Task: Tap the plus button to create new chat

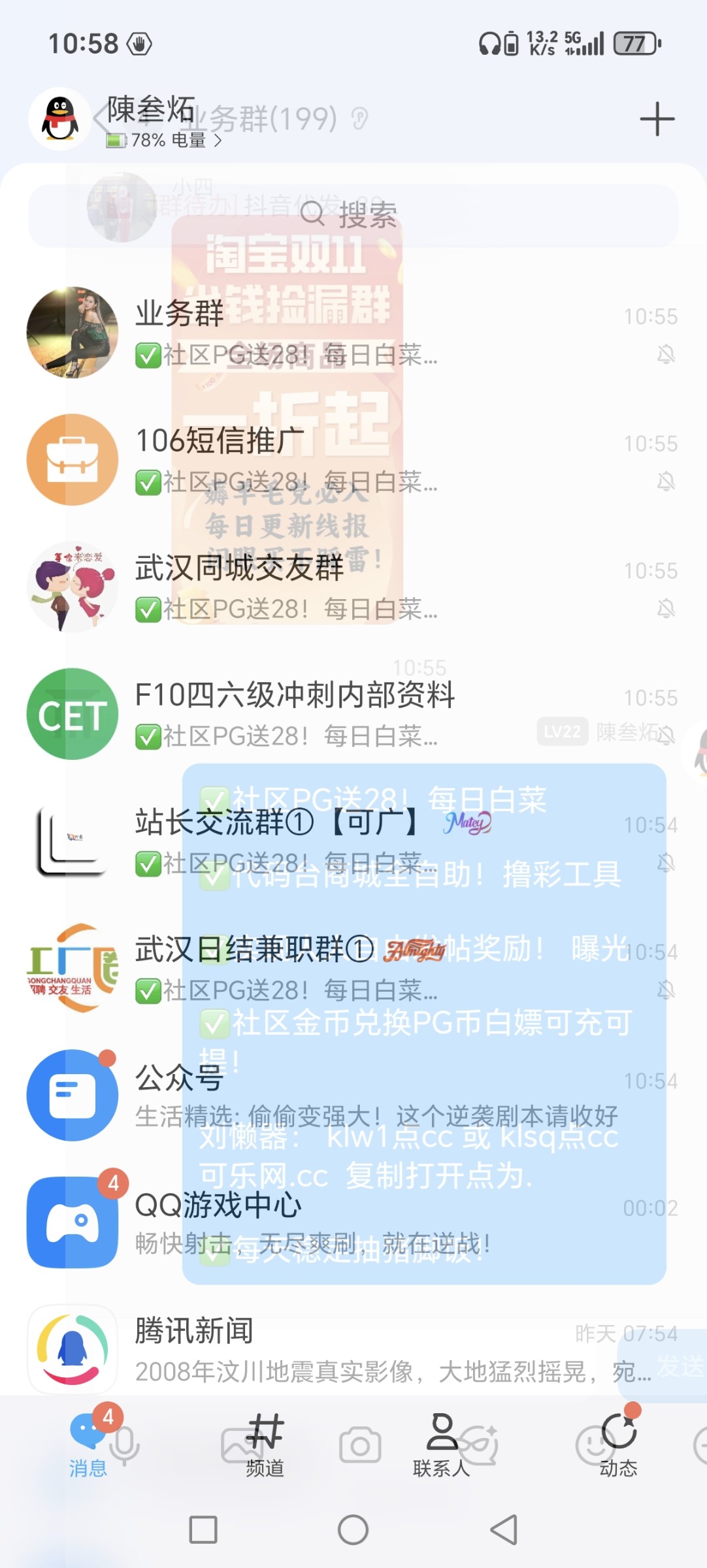Action: [657, 118]
